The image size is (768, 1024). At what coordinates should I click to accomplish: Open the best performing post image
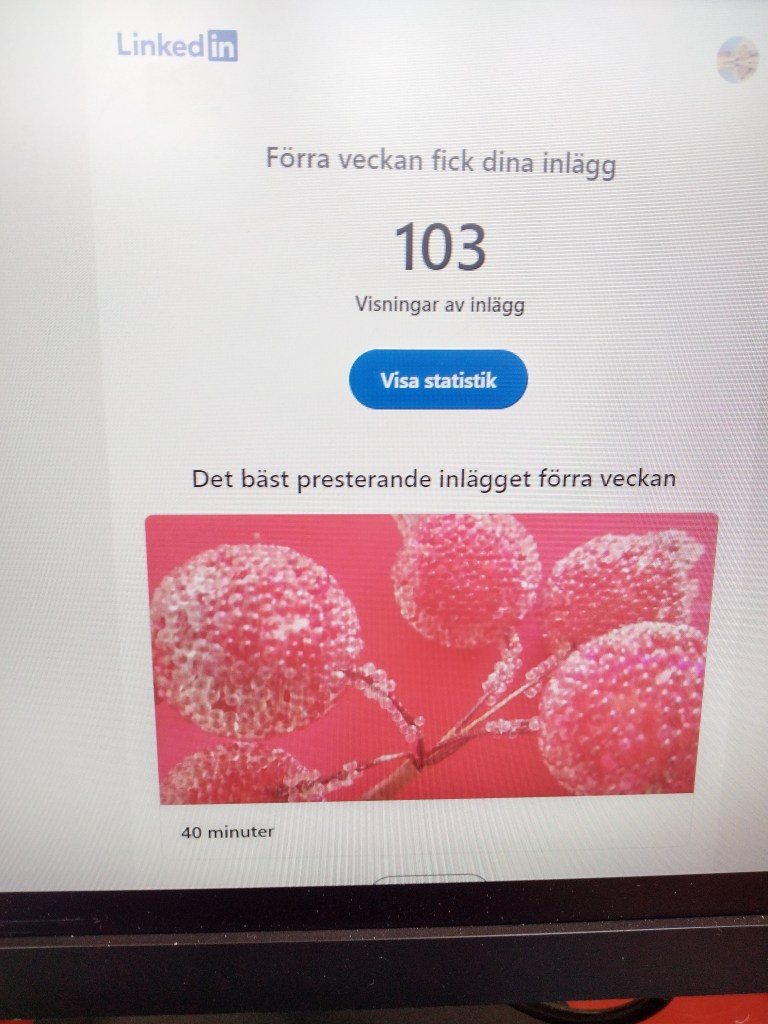[x=432, y=658]
